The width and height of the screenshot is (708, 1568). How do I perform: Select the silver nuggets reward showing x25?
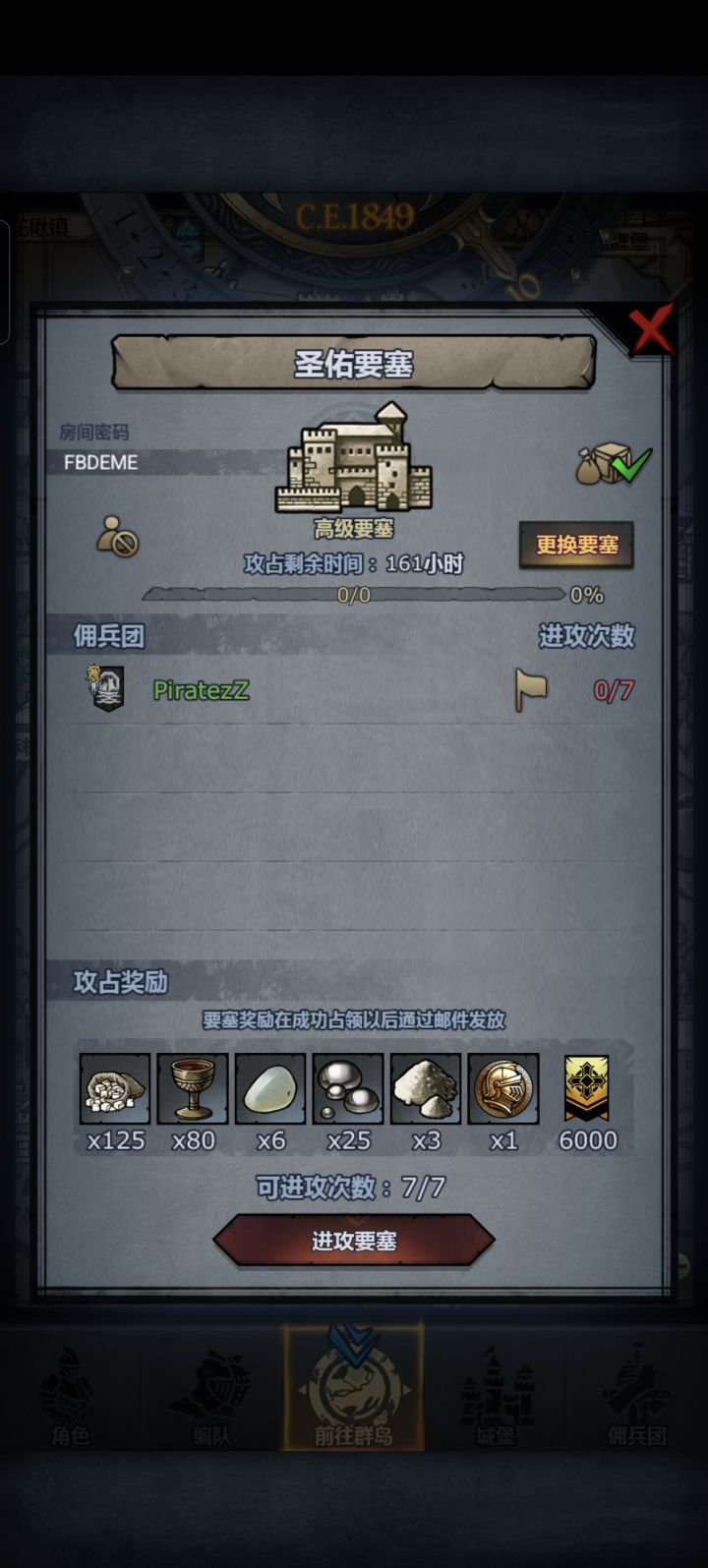coord(347,1088)
